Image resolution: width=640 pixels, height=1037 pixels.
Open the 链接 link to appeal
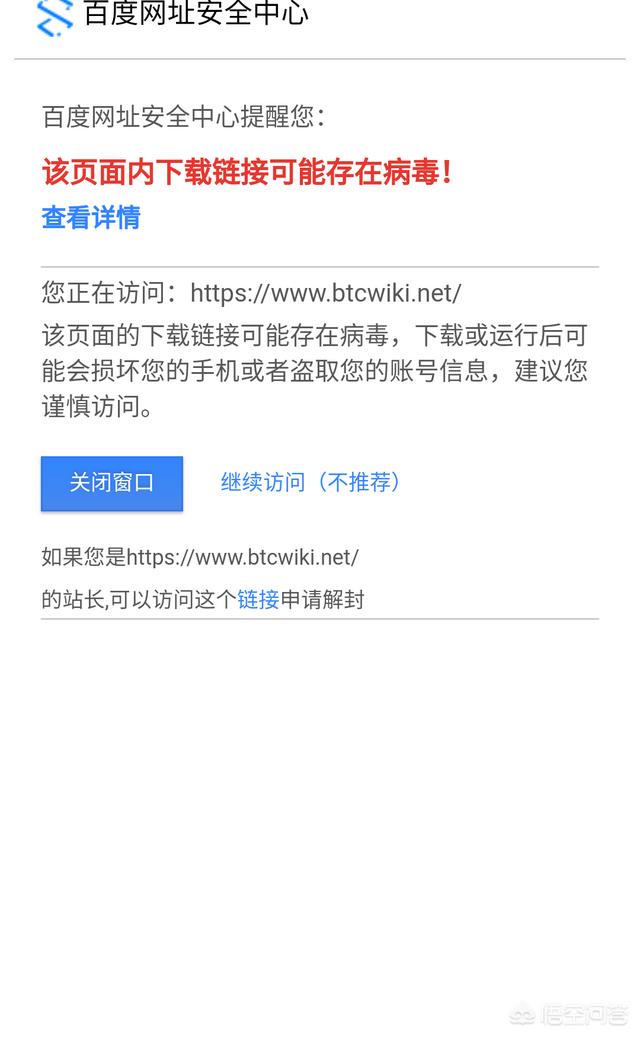point(258,599)
